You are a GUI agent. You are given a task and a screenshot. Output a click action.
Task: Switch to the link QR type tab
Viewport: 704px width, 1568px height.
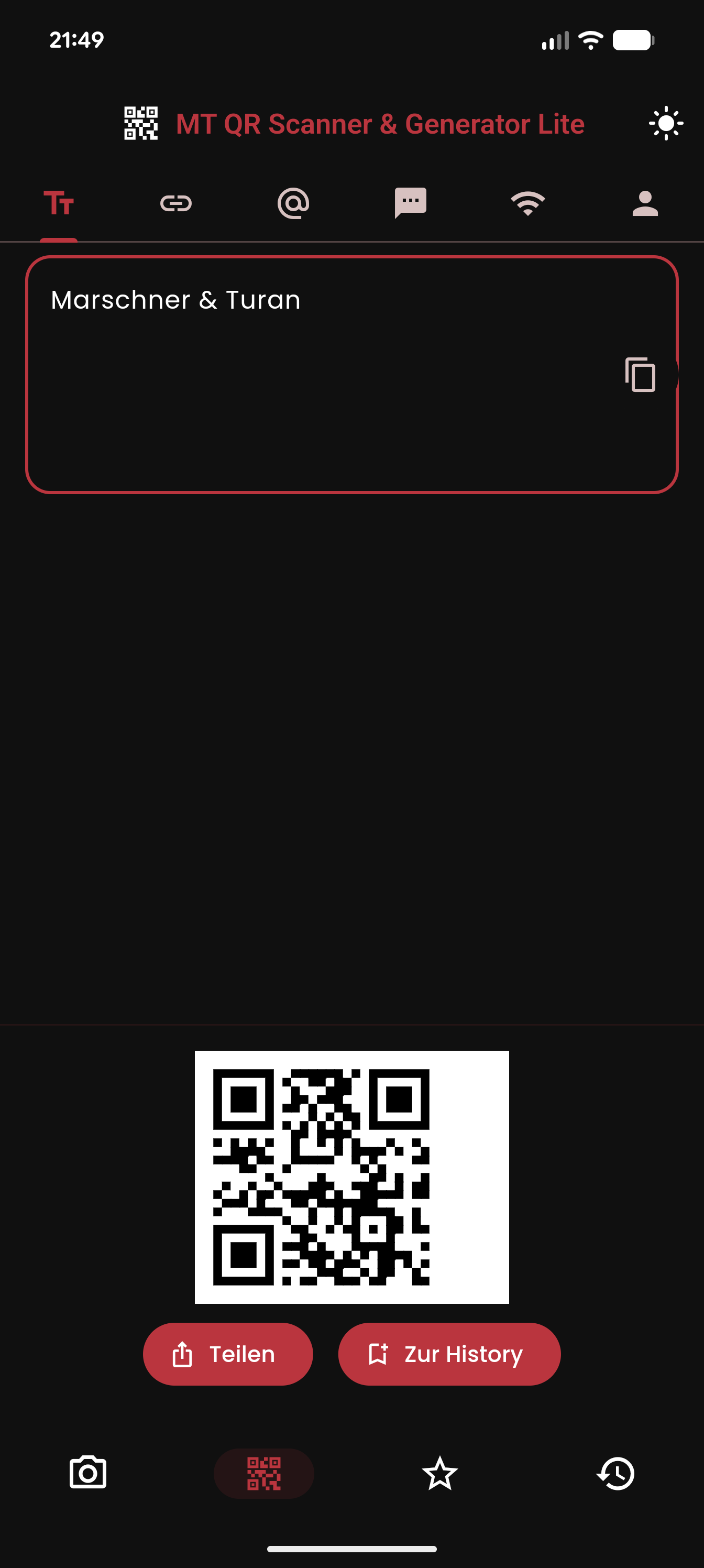pos(176,203)
